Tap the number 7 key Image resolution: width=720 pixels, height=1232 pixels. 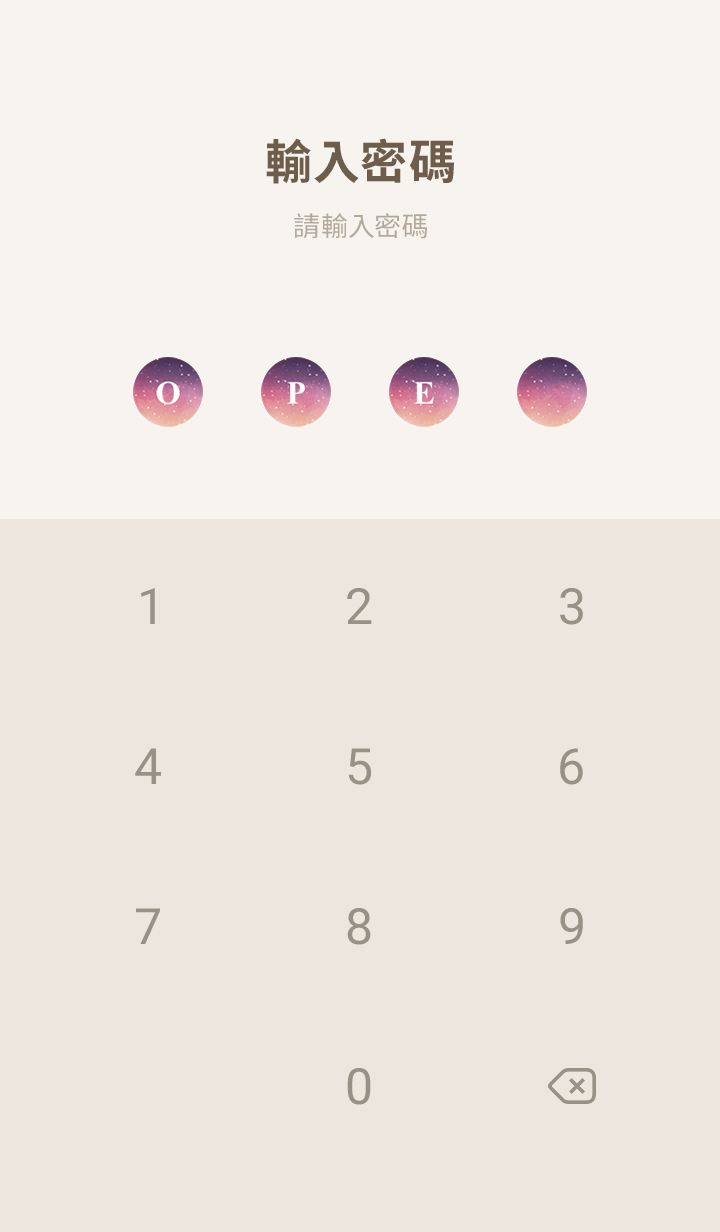click(148, 927)
